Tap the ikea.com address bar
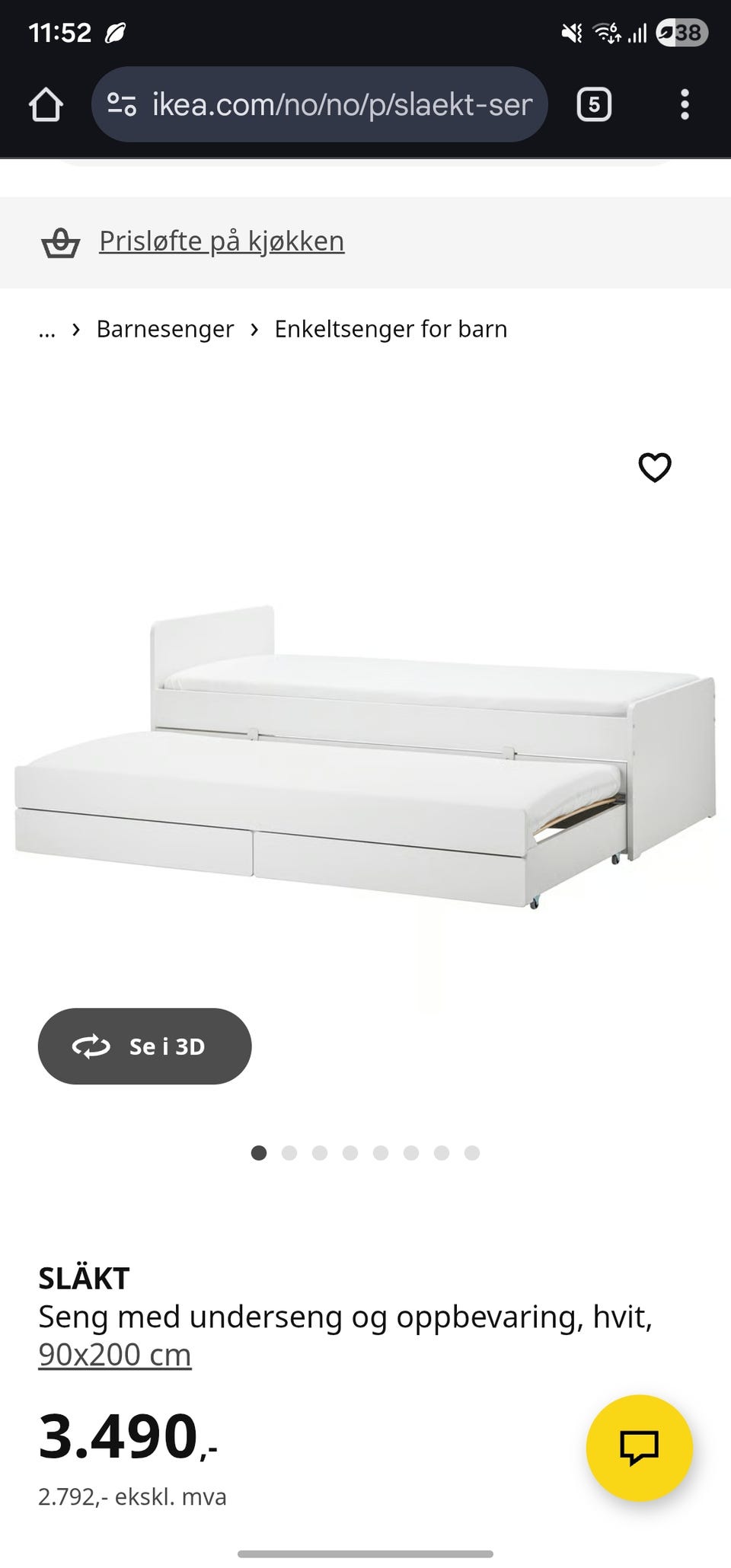Image resolution: width=731 pixels, height=1568 pixels. (320, 104)
